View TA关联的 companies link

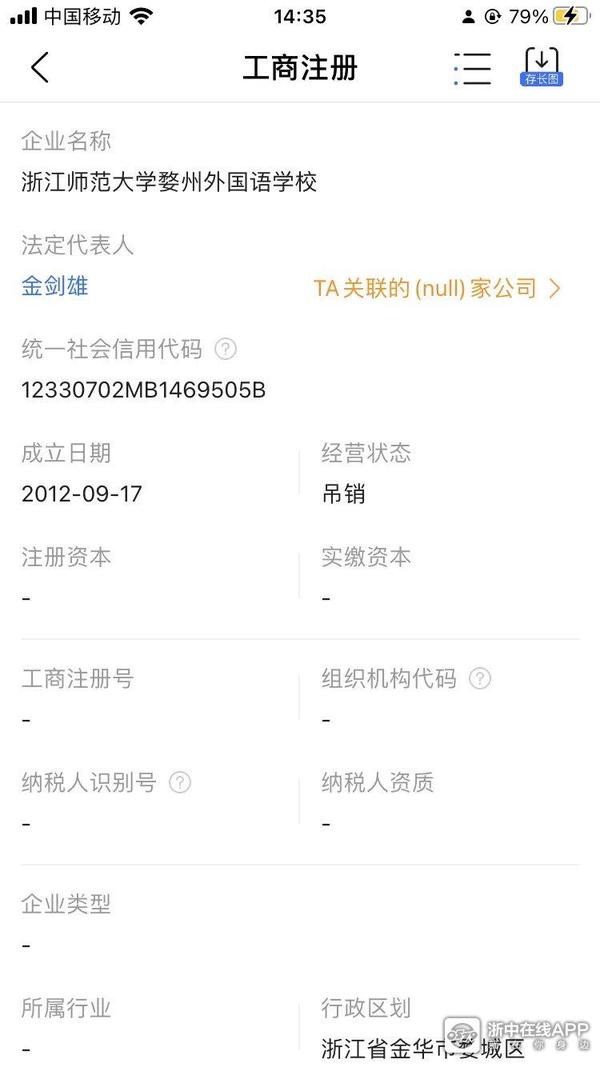437,289
